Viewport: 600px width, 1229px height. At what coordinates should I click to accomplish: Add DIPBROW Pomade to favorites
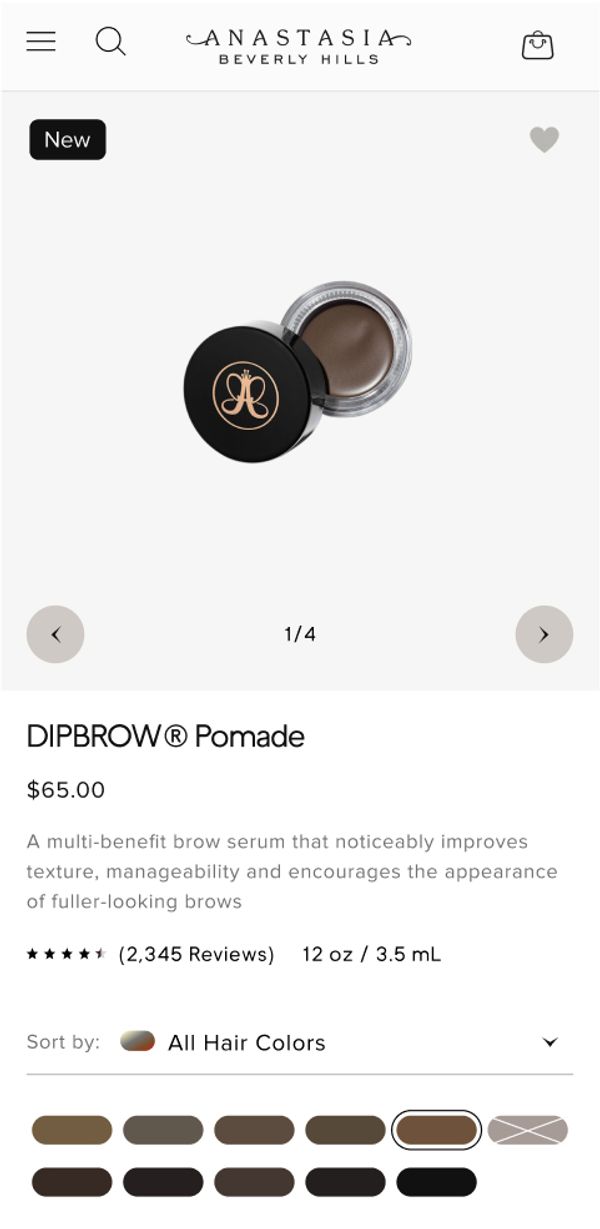544,139
